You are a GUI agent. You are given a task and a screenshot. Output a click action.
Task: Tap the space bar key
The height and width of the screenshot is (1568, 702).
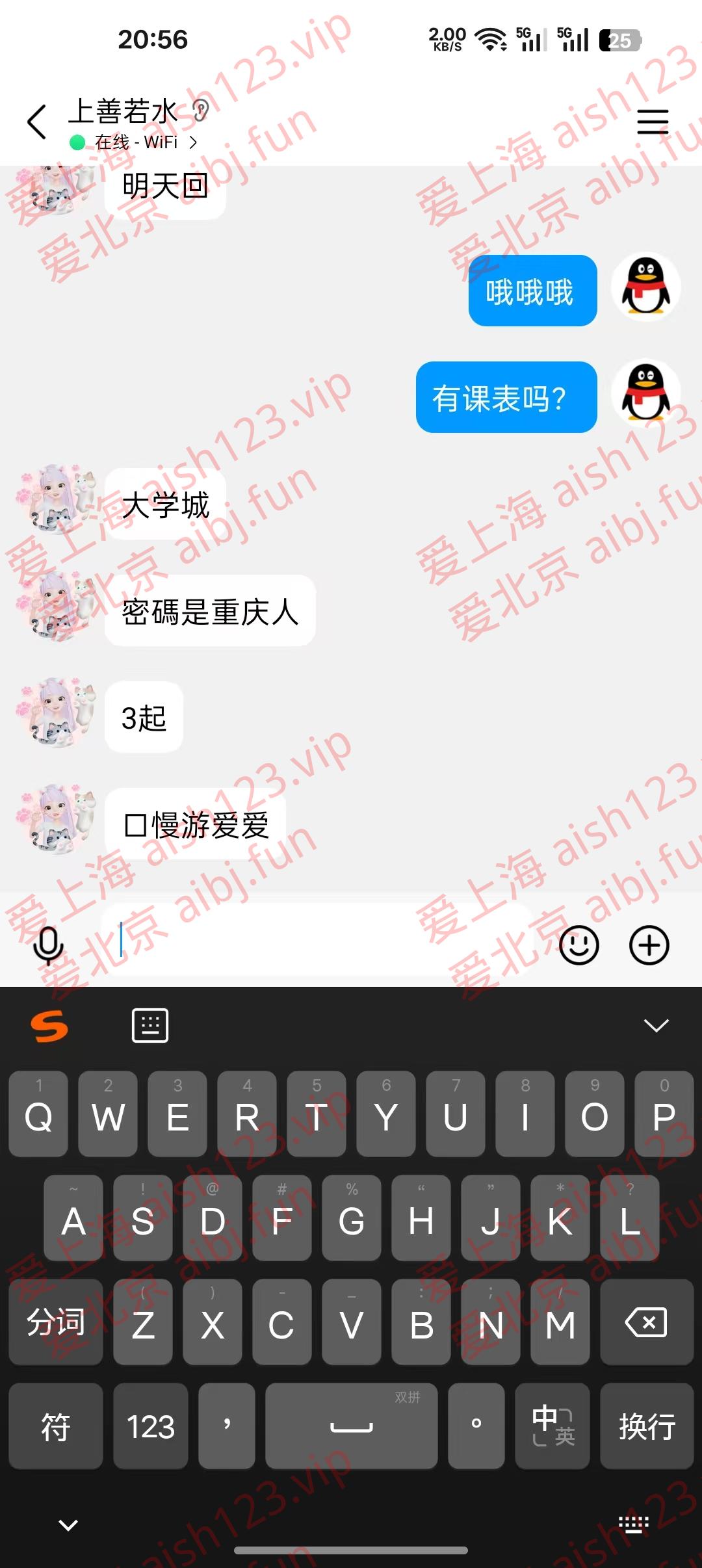(x=351, y=1426)
